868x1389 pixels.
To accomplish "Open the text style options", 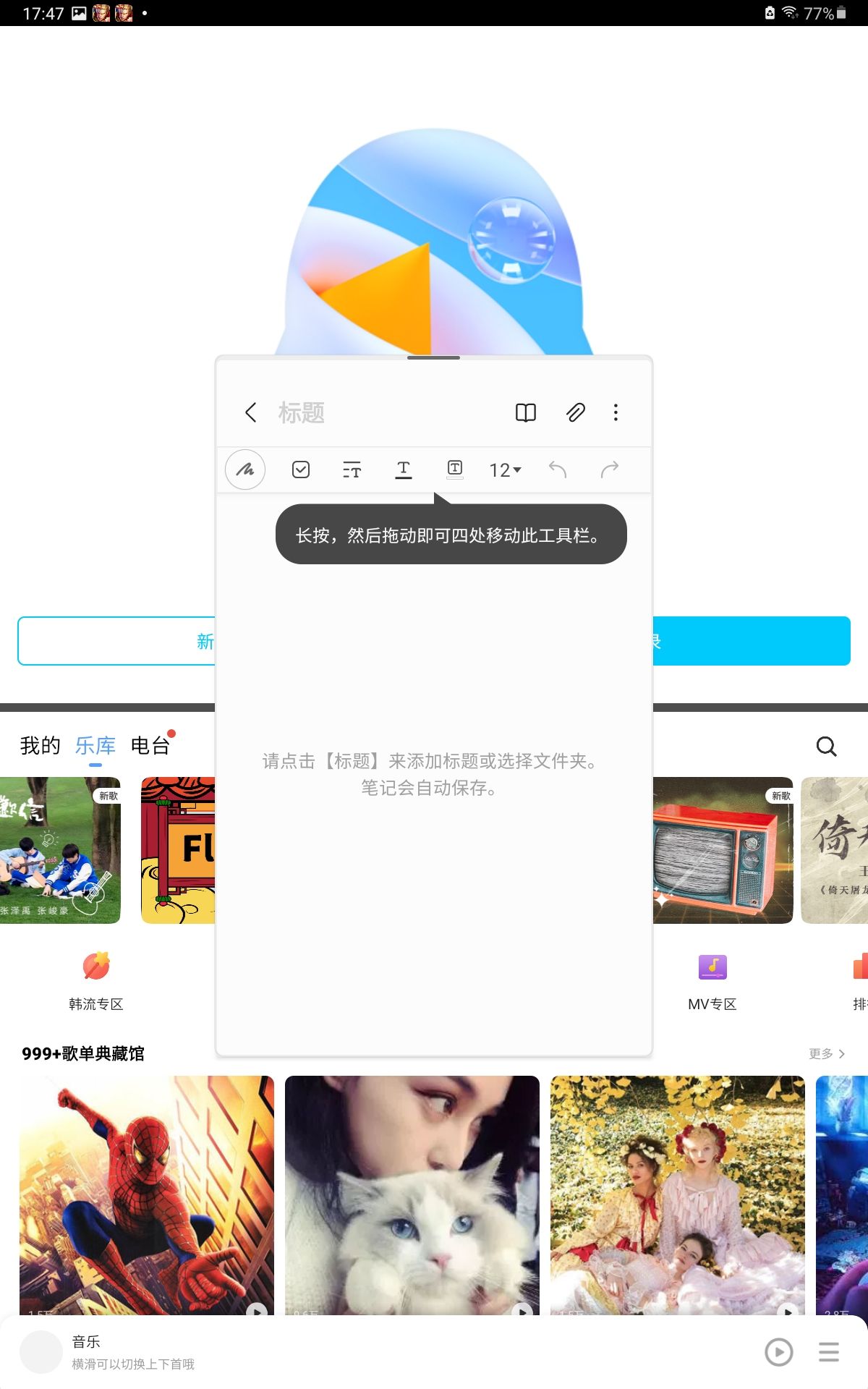I will (352, 470).
